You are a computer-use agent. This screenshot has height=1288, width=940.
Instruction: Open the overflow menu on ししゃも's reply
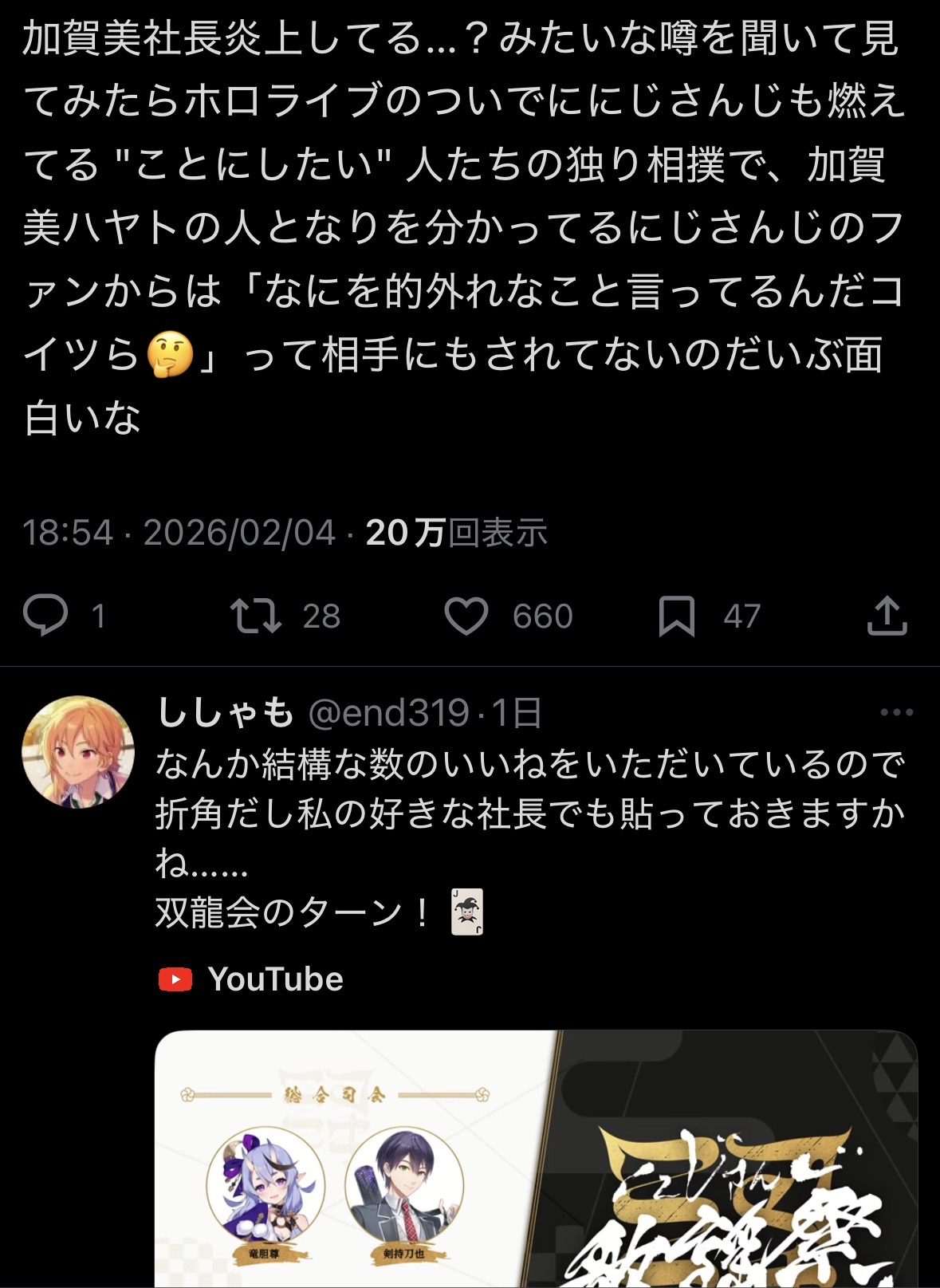[x=896, y=712]
